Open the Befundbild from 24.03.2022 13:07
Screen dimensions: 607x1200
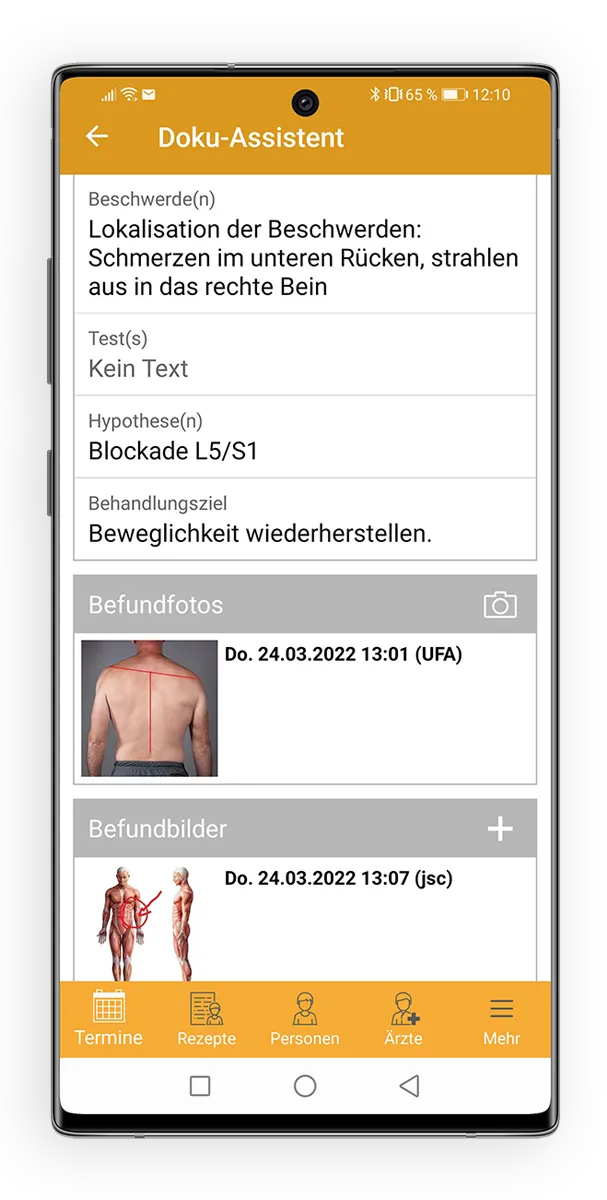[x=148, y=922]
